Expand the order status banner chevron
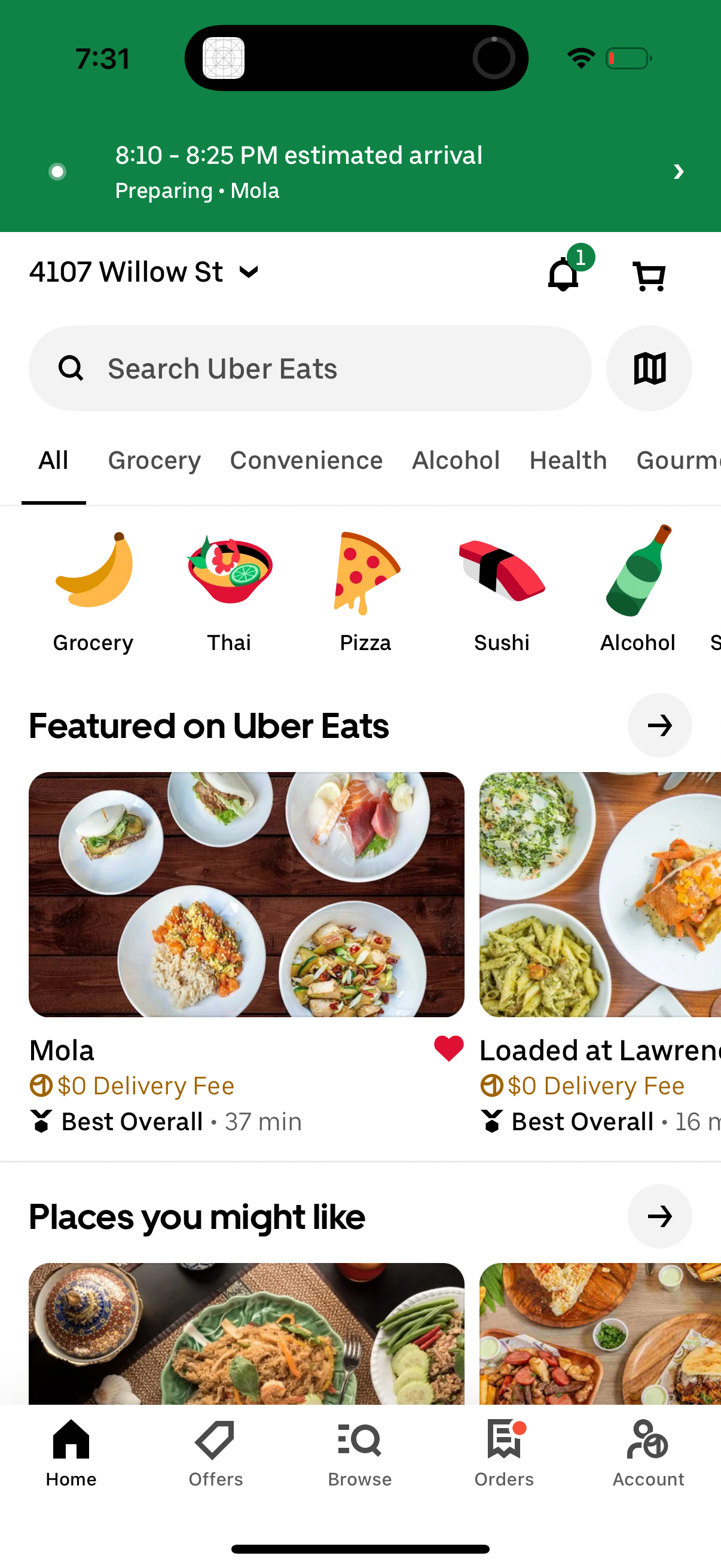Screen dimensions: 721x1568 [679, 172]
